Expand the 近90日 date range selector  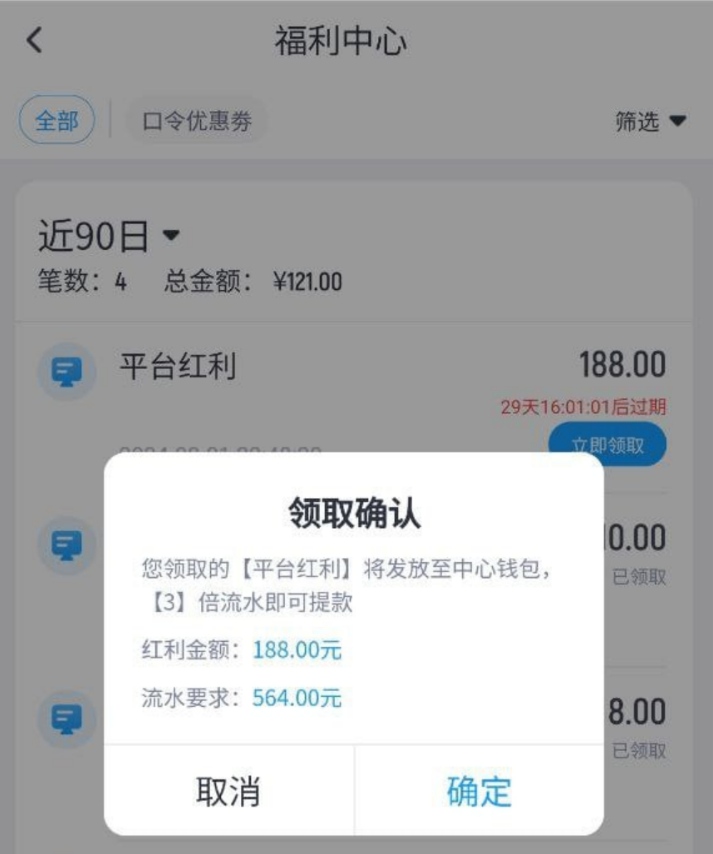pos(109,237)
